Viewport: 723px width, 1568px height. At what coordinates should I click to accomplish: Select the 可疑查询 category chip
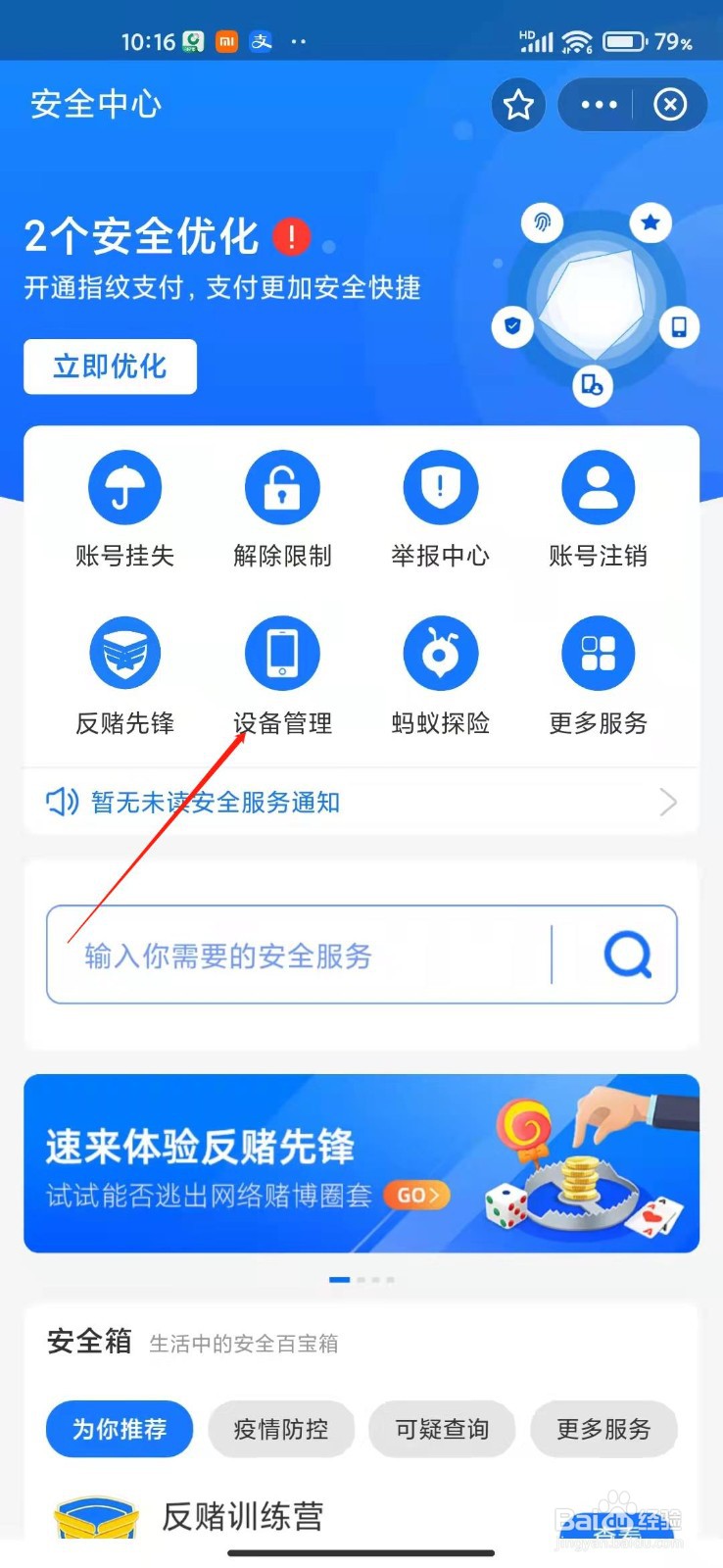click(x=442, y=1429)
